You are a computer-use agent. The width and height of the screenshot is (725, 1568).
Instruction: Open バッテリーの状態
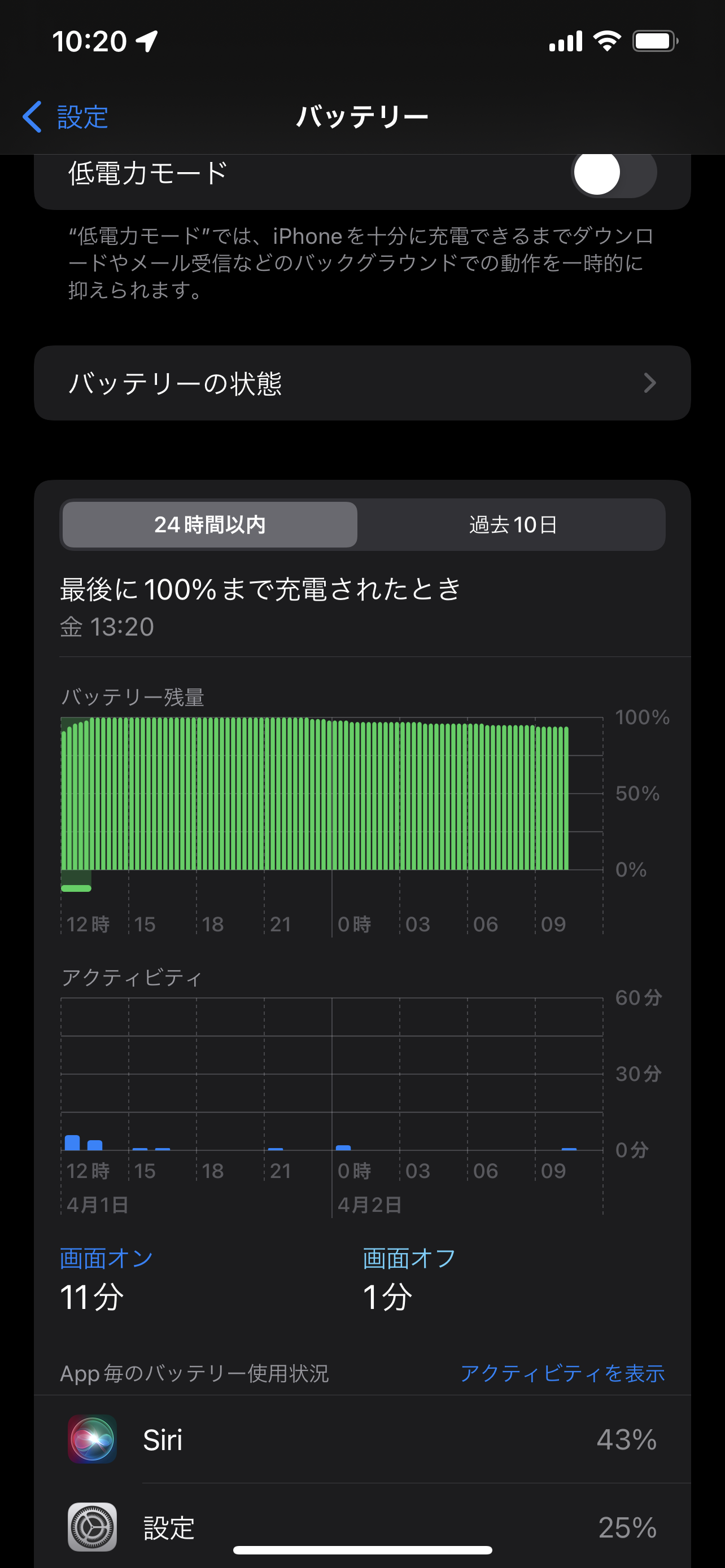362,383
